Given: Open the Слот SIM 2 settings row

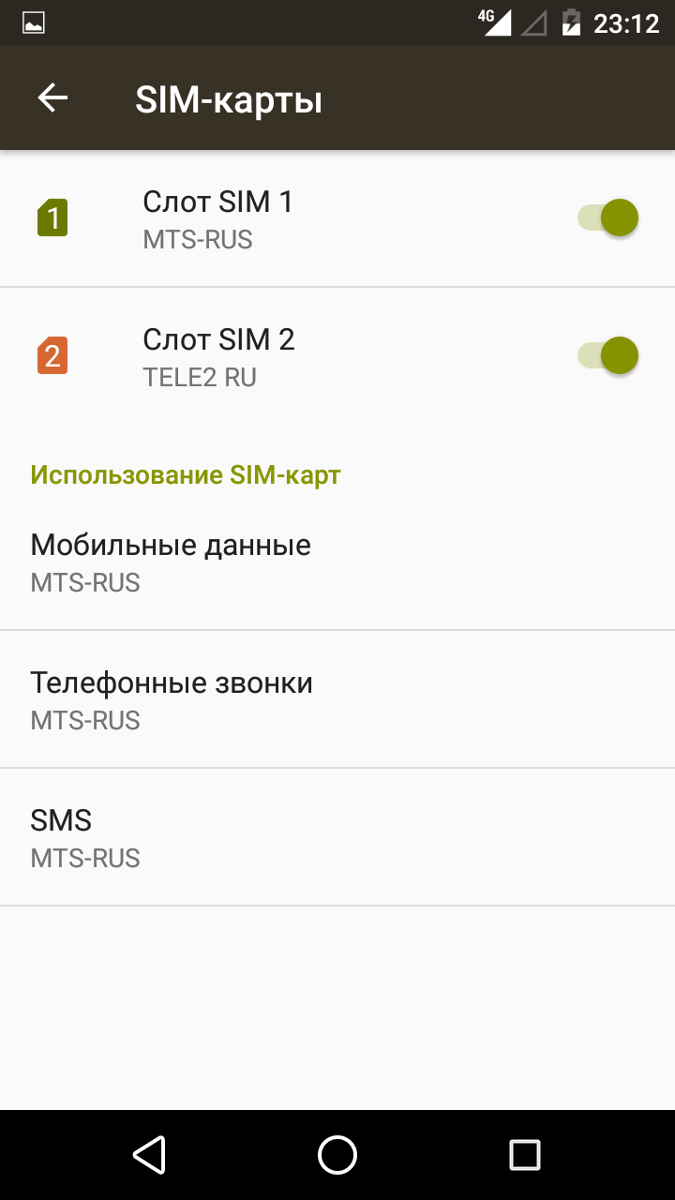Looking at the screenshot, I should click(x=337, y=357).
